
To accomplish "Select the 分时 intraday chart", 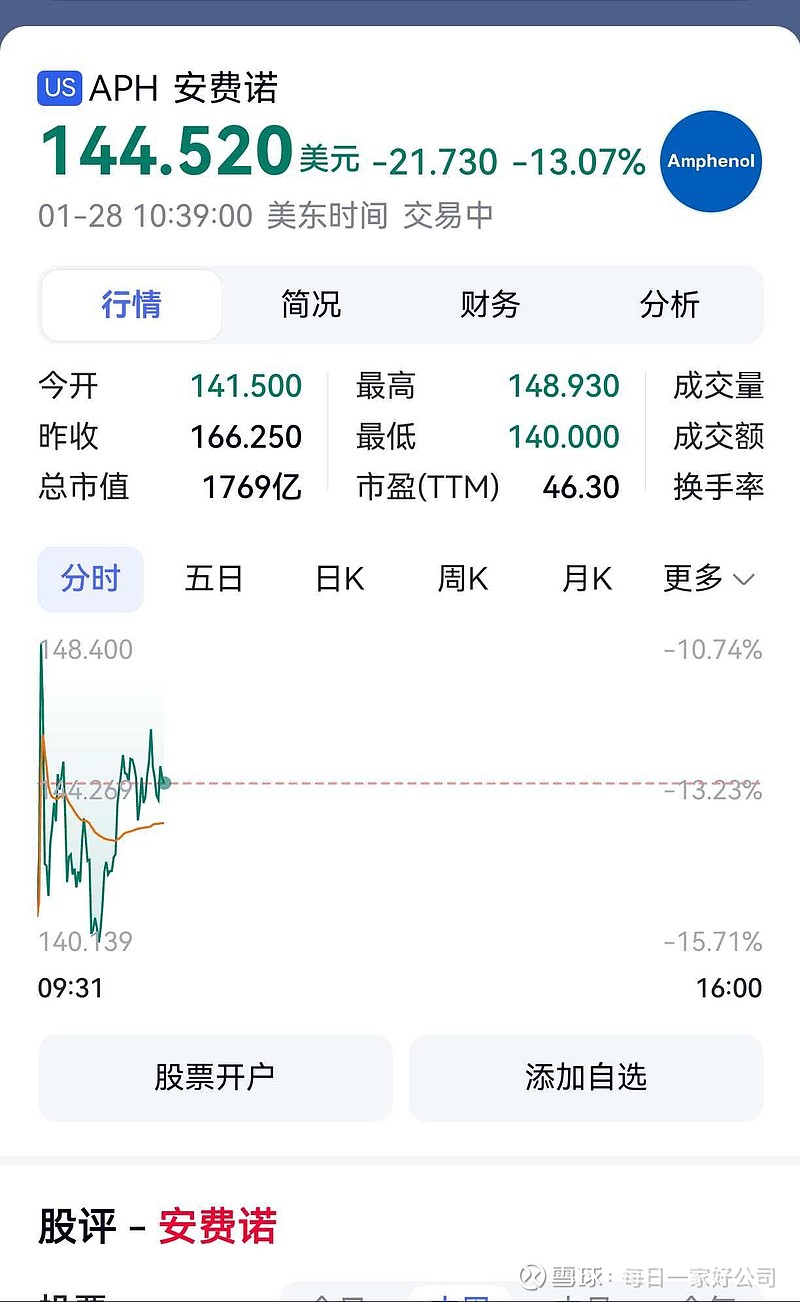I will click(90, 579).
